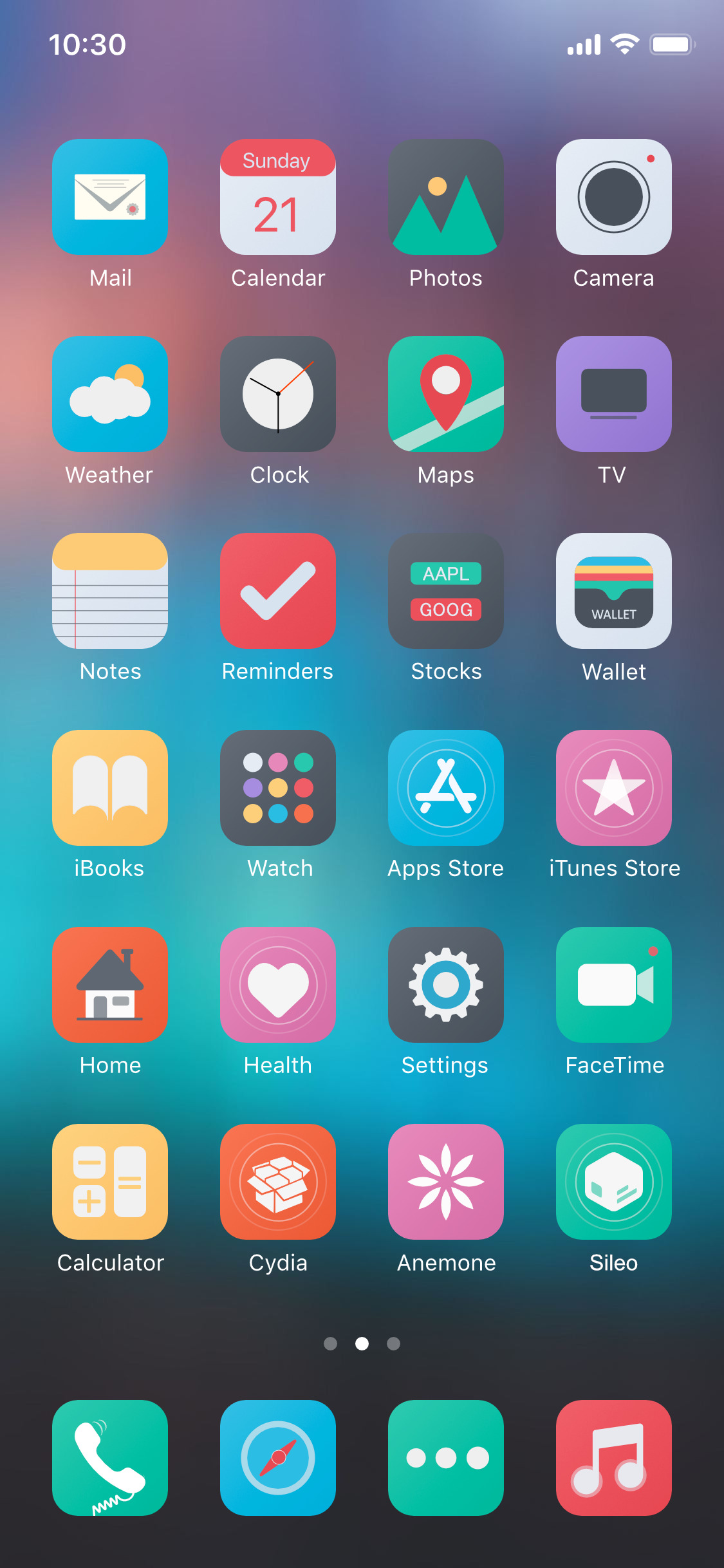Image resolution: width=724 pixels, height=1568 pixels.
Task: Launch iTunes Store
Action: [614, 788]
